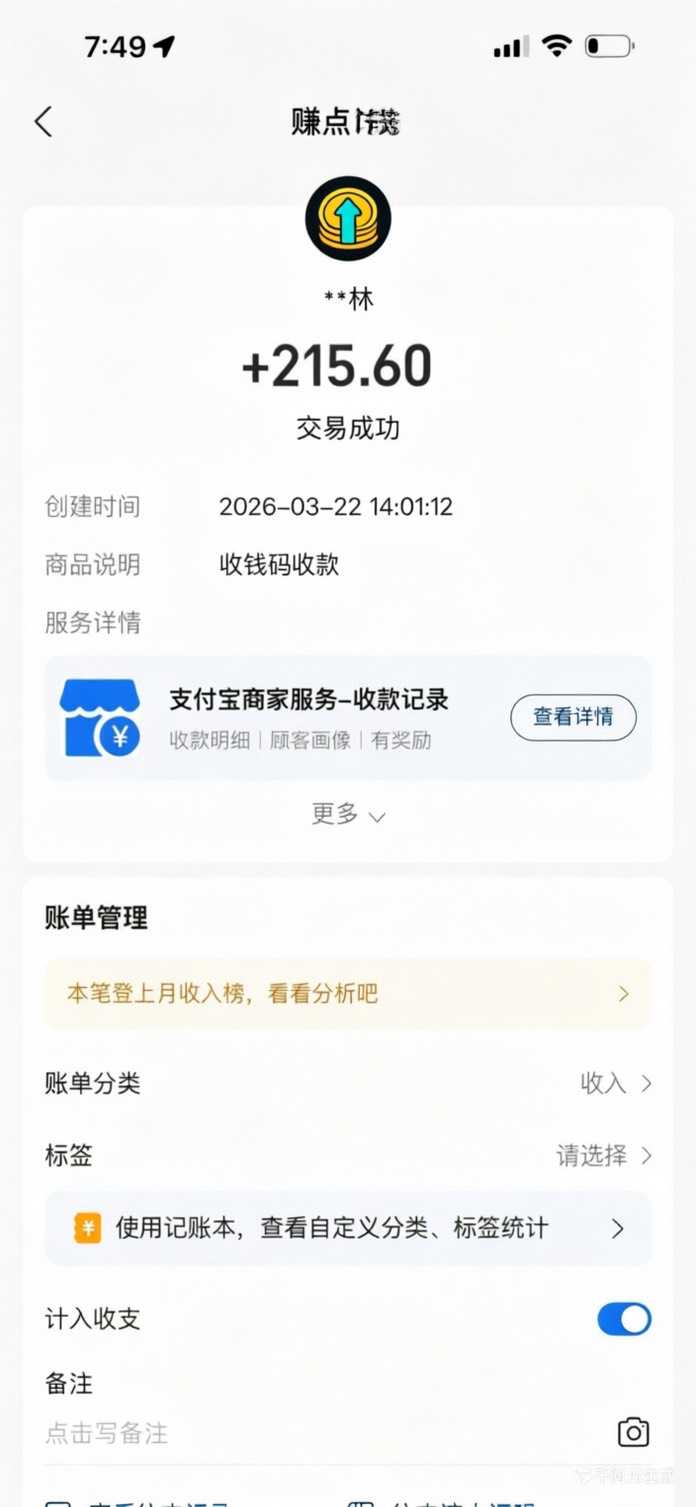Turn off the 计入收支 switch
This screenshot has width=696, height=1507.
623,1319
